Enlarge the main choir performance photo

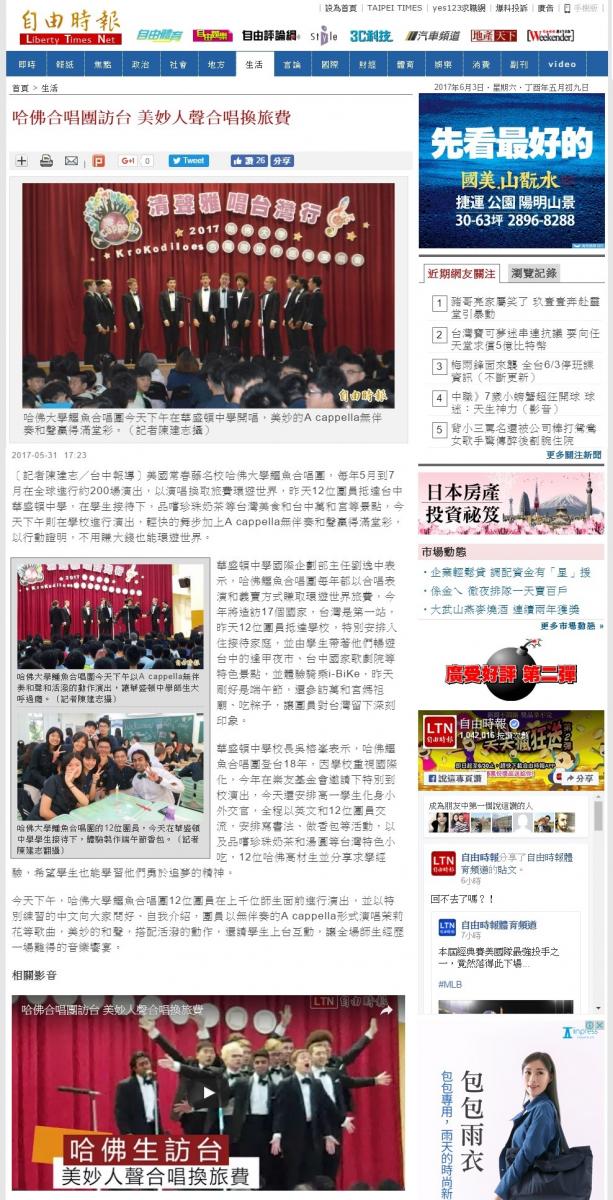[x=208, y=294]
